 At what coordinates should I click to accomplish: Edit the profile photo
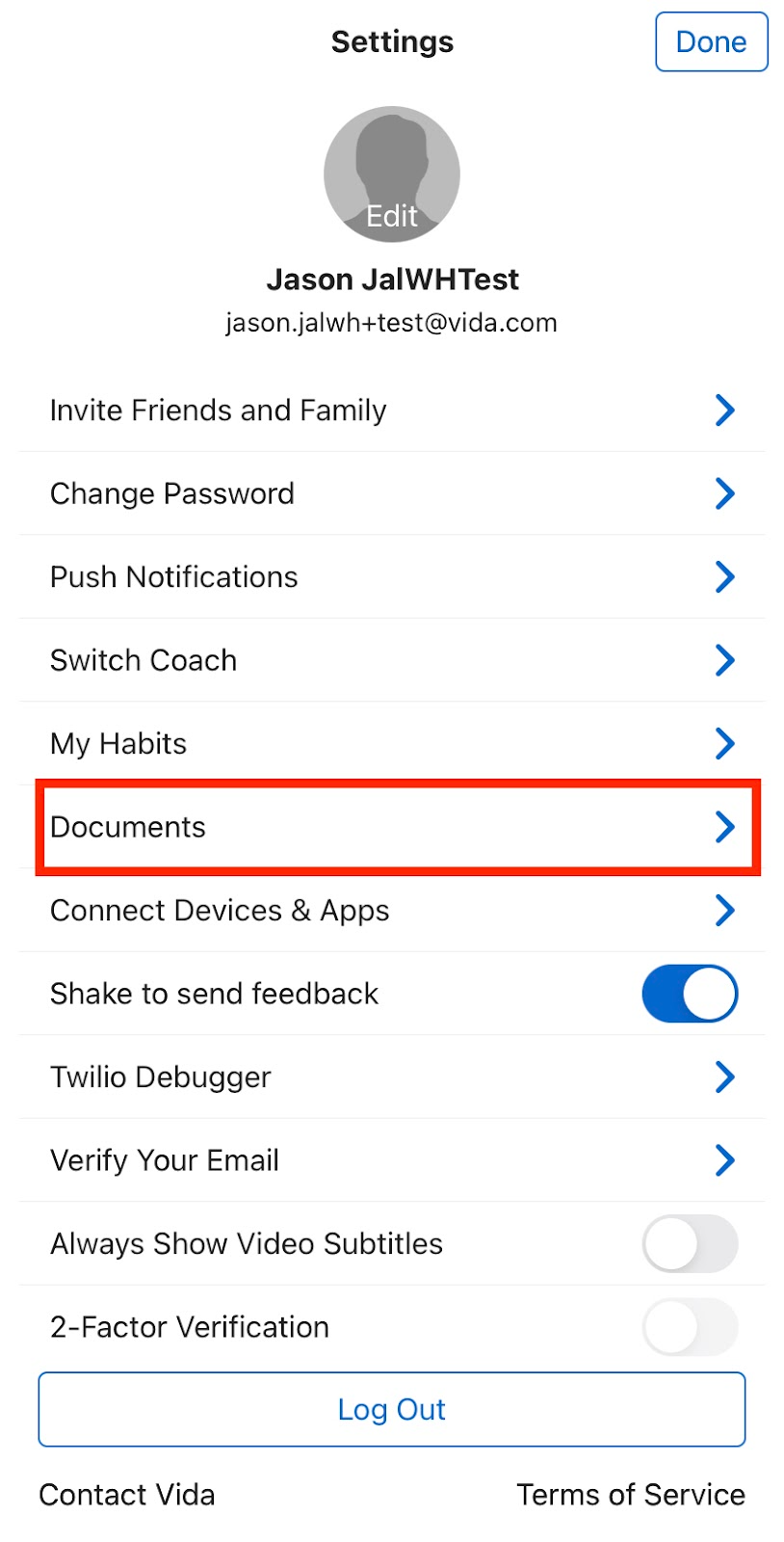point(392,175)
